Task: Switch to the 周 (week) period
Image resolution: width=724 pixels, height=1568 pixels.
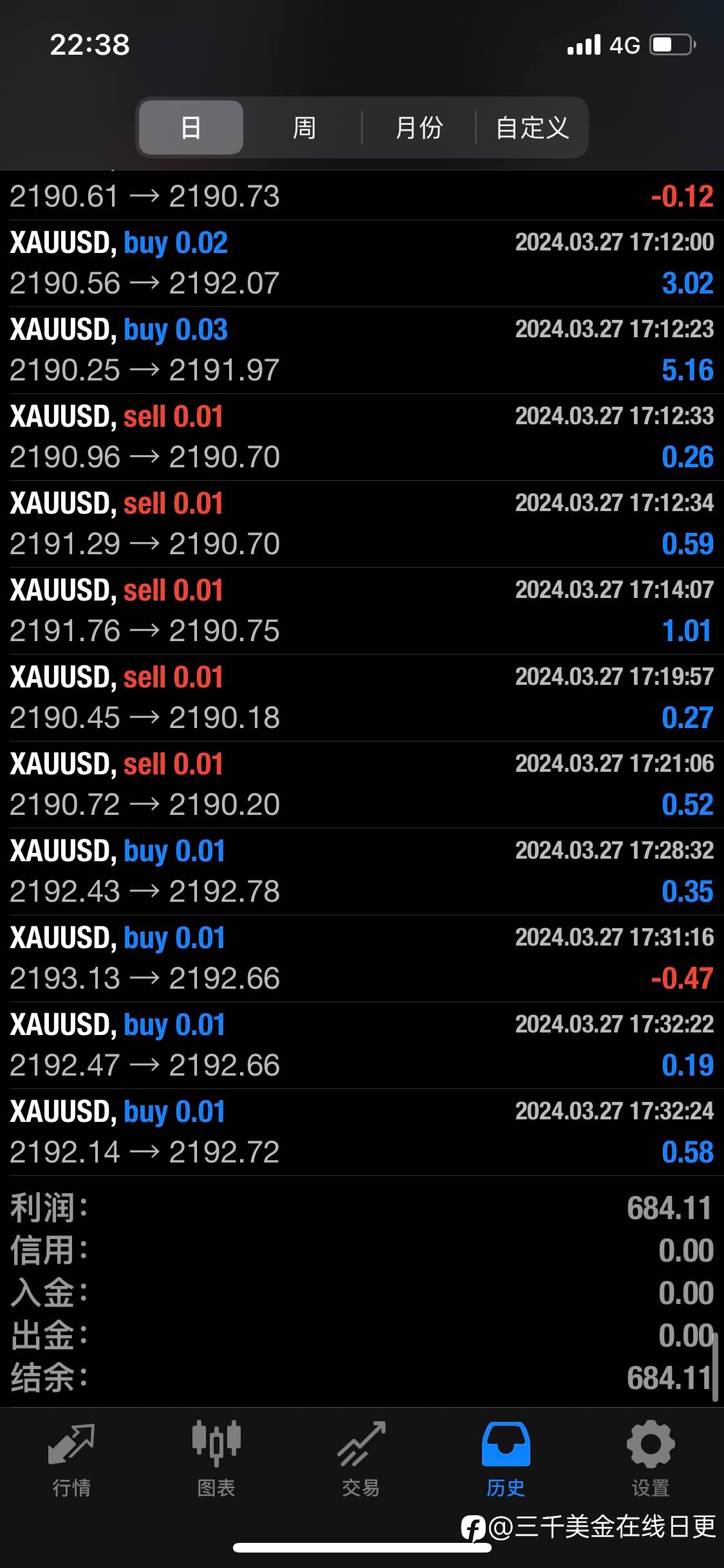Action: (x=304, y=127)
